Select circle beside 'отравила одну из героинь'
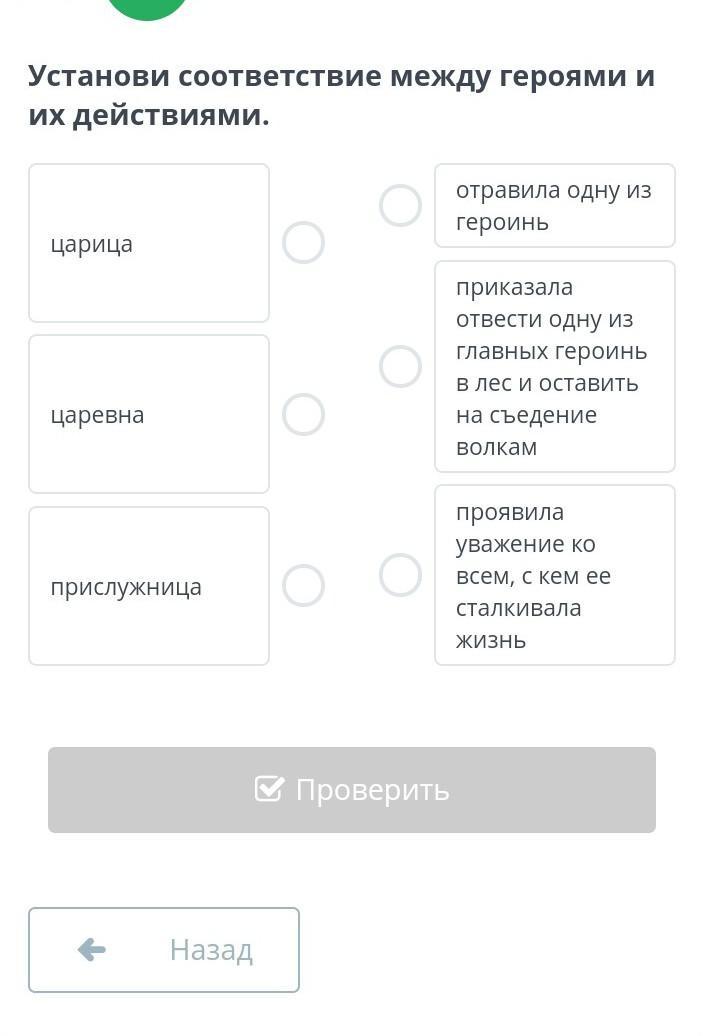The width and height of the screenshot is (712, 1036). [x=400, y=206]
